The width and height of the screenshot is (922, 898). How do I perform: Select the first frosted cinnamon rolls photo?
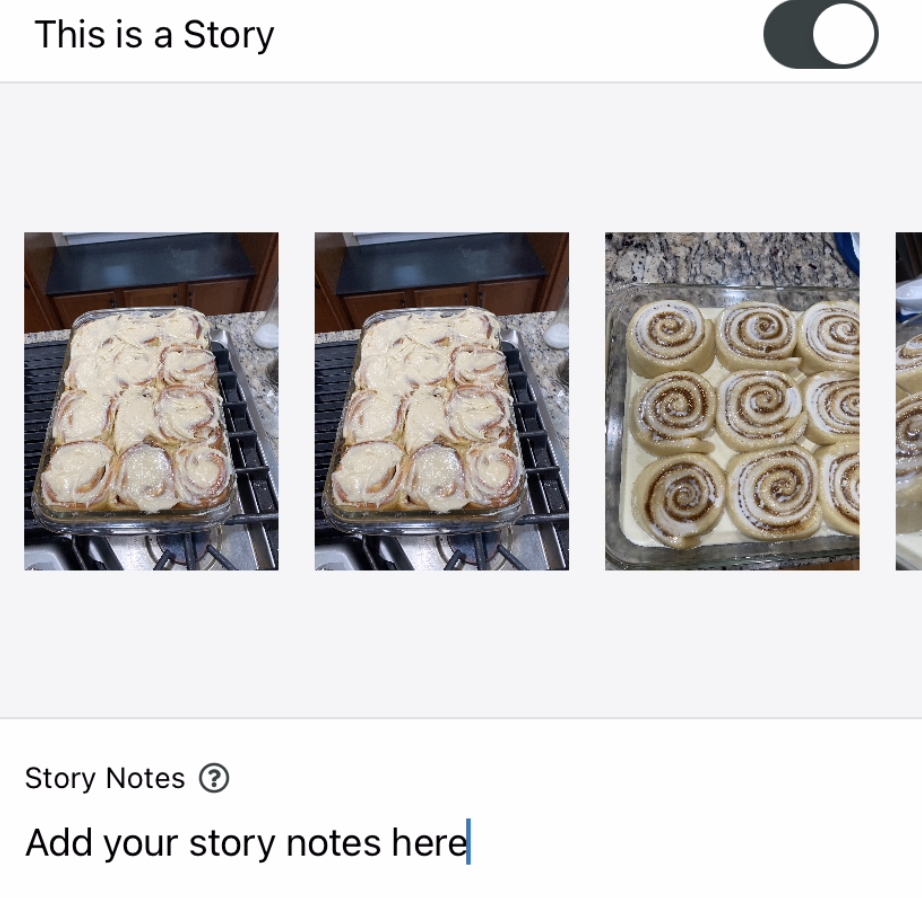pyautogui.click(x=151, y=401)
